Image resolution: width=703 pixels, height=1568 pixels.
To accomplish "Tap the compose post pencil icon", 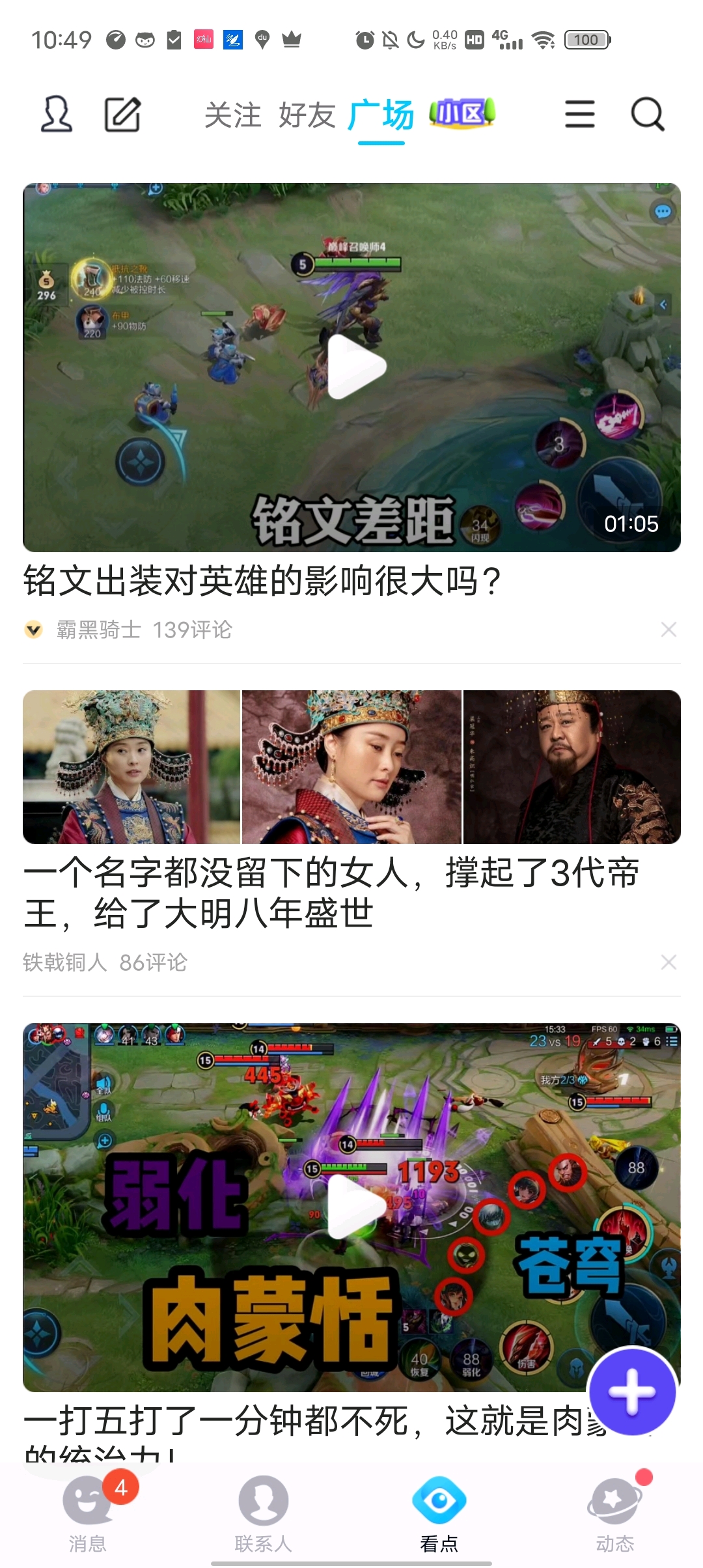I will 122,115.
